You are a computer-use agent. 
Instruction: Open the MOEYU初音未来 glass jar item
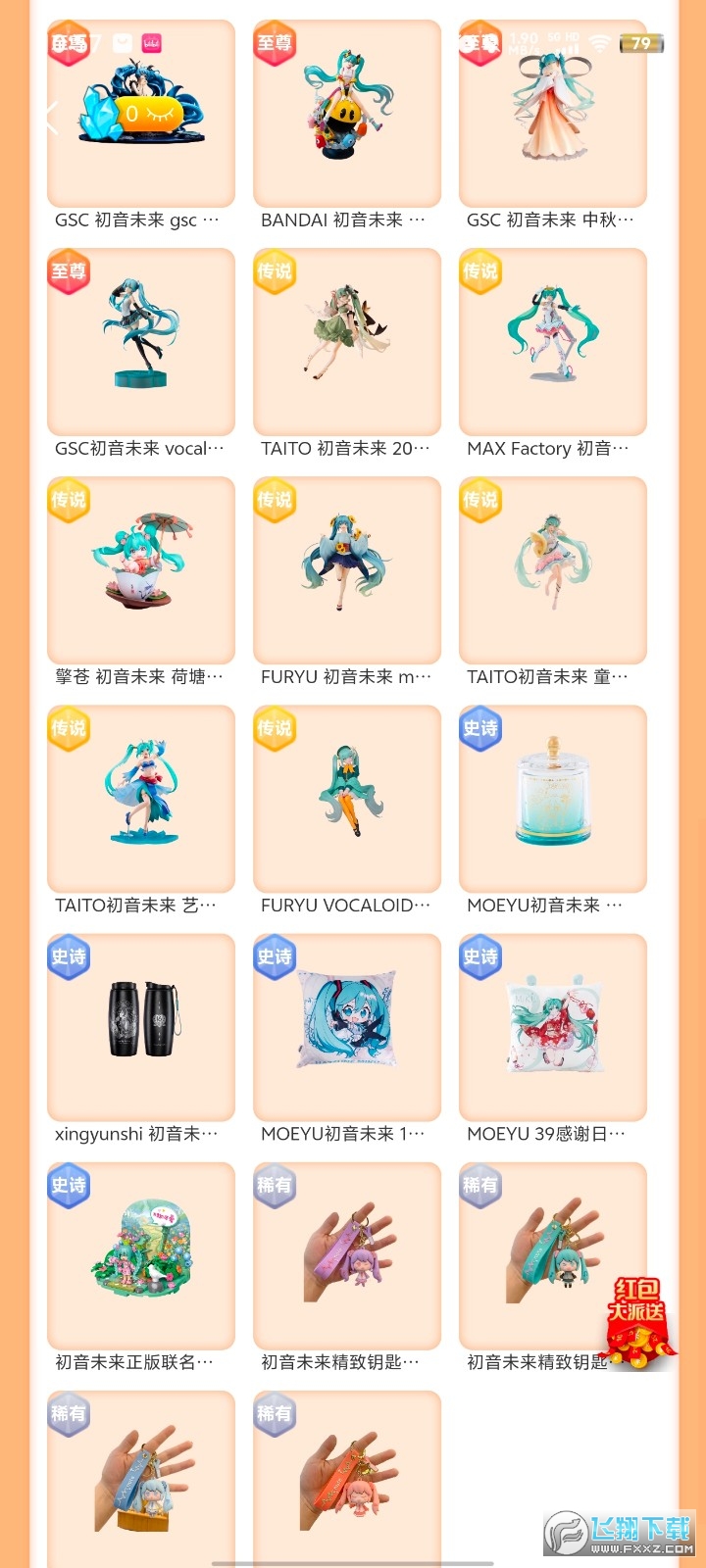tap(553, 800)
